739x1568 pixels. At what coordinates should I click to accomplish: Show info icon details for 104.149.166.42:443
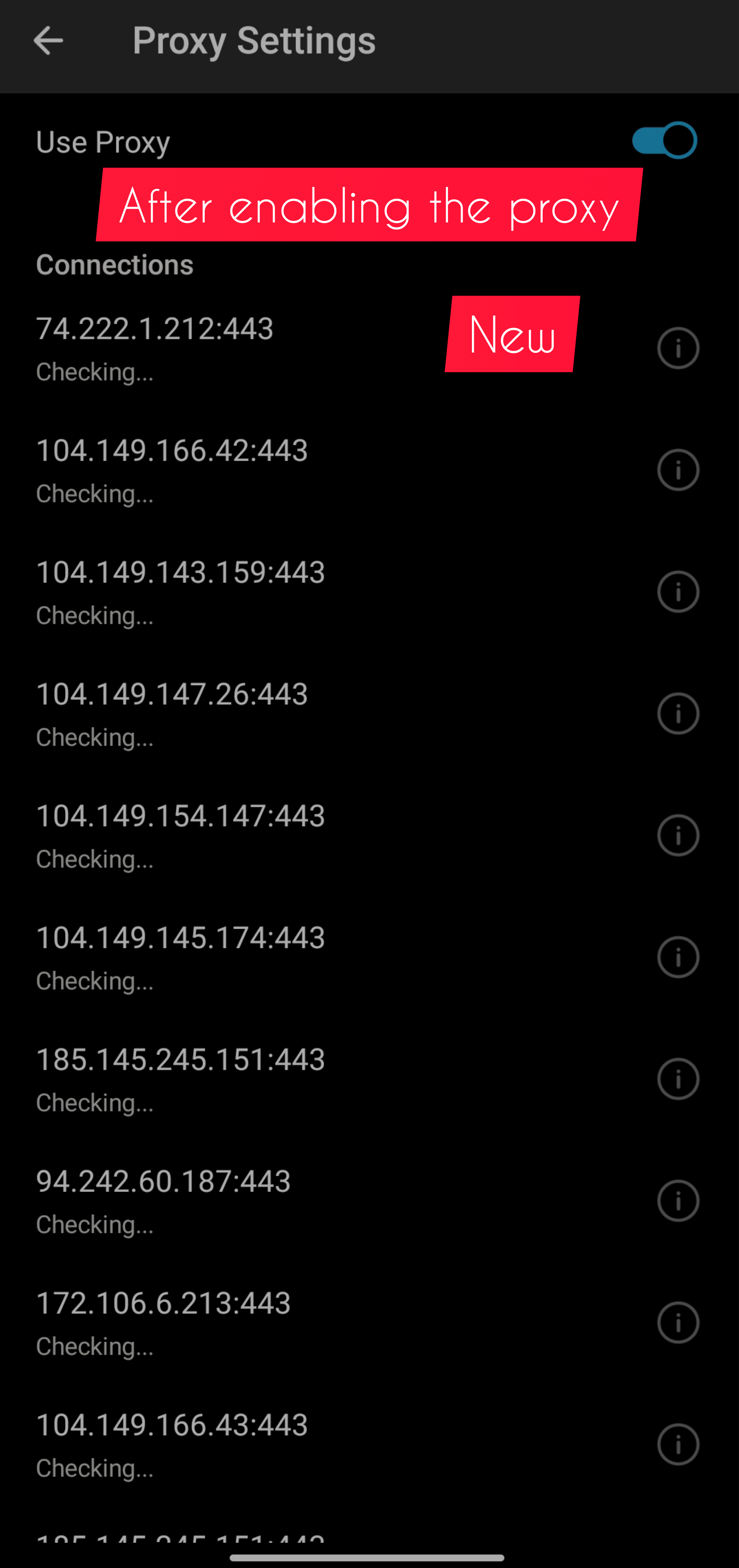tap(677, 470)
